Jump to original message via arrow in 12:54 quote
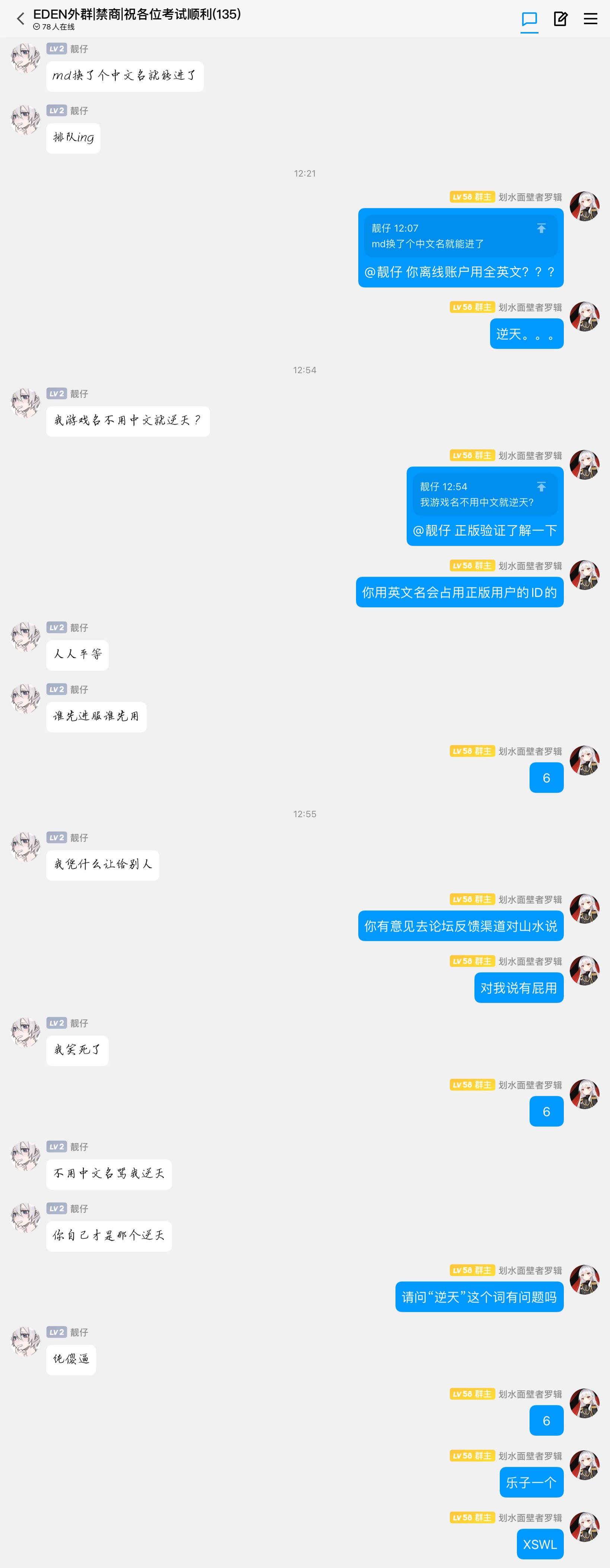The height and width of the screenshot is (1568, 610). pyautogui.click(x=541, y=487)
